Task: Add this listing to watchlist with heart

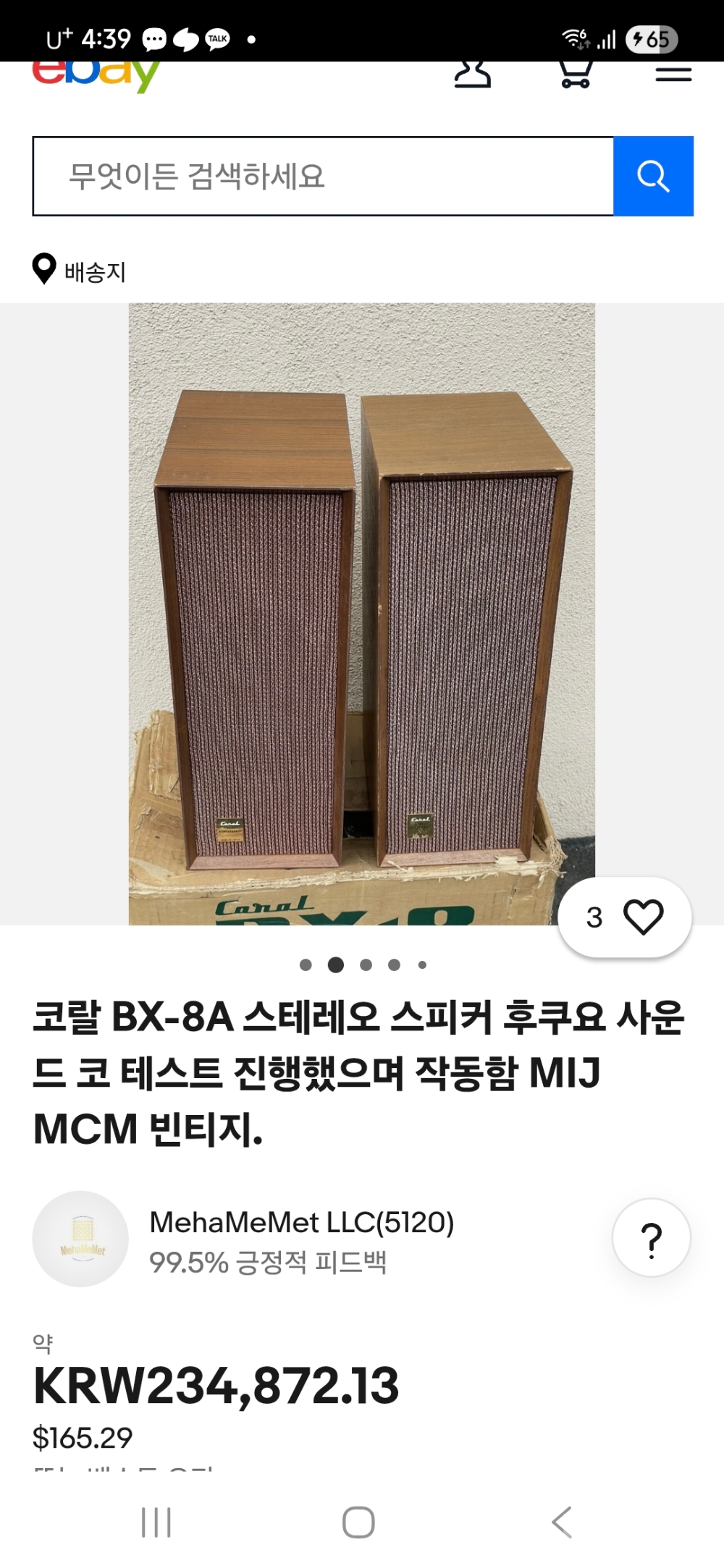Action: pyautogui.click(x=643, y=917)
